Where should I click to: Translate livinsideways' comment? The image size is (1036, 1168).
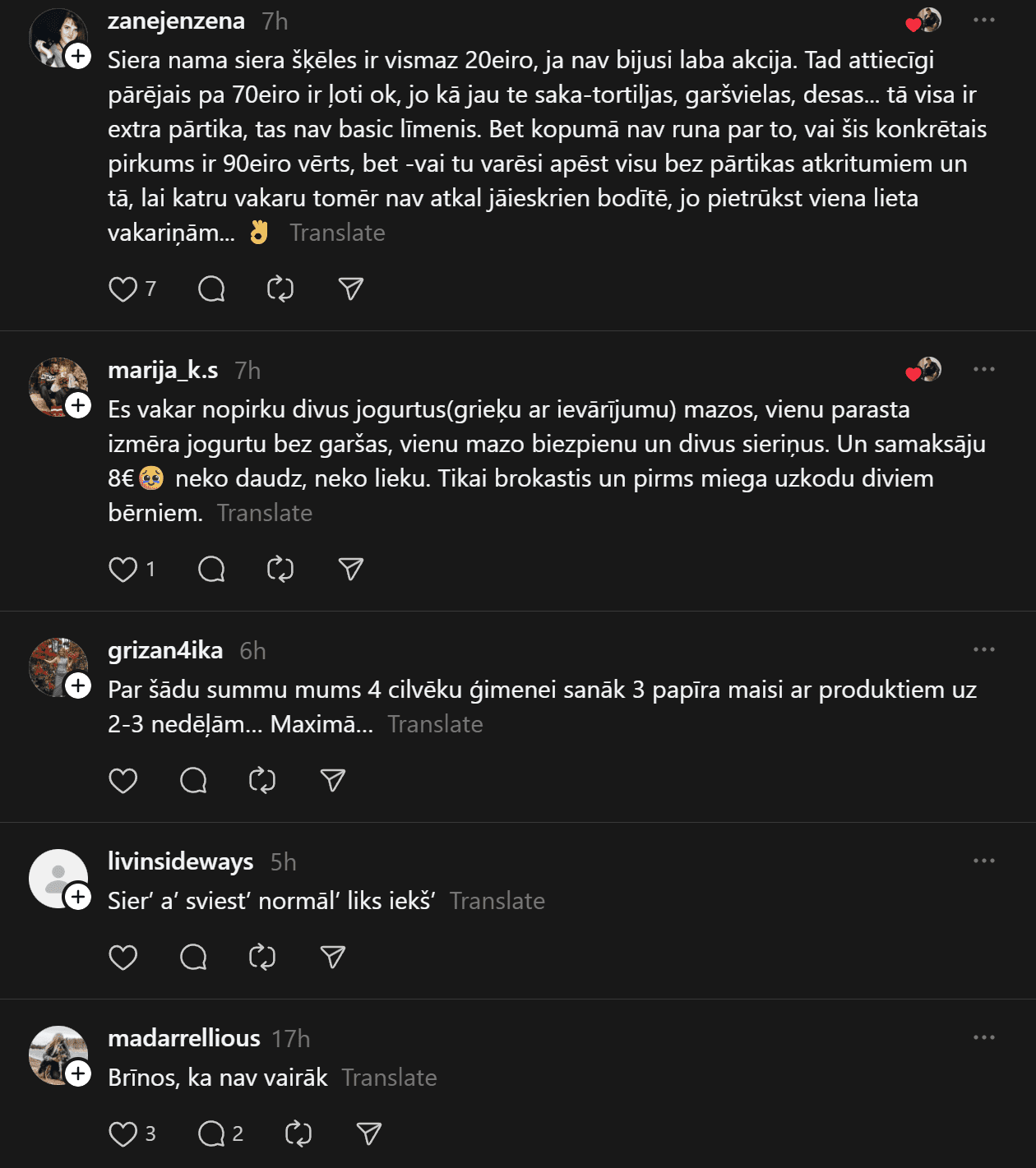(x=497, y=901)
